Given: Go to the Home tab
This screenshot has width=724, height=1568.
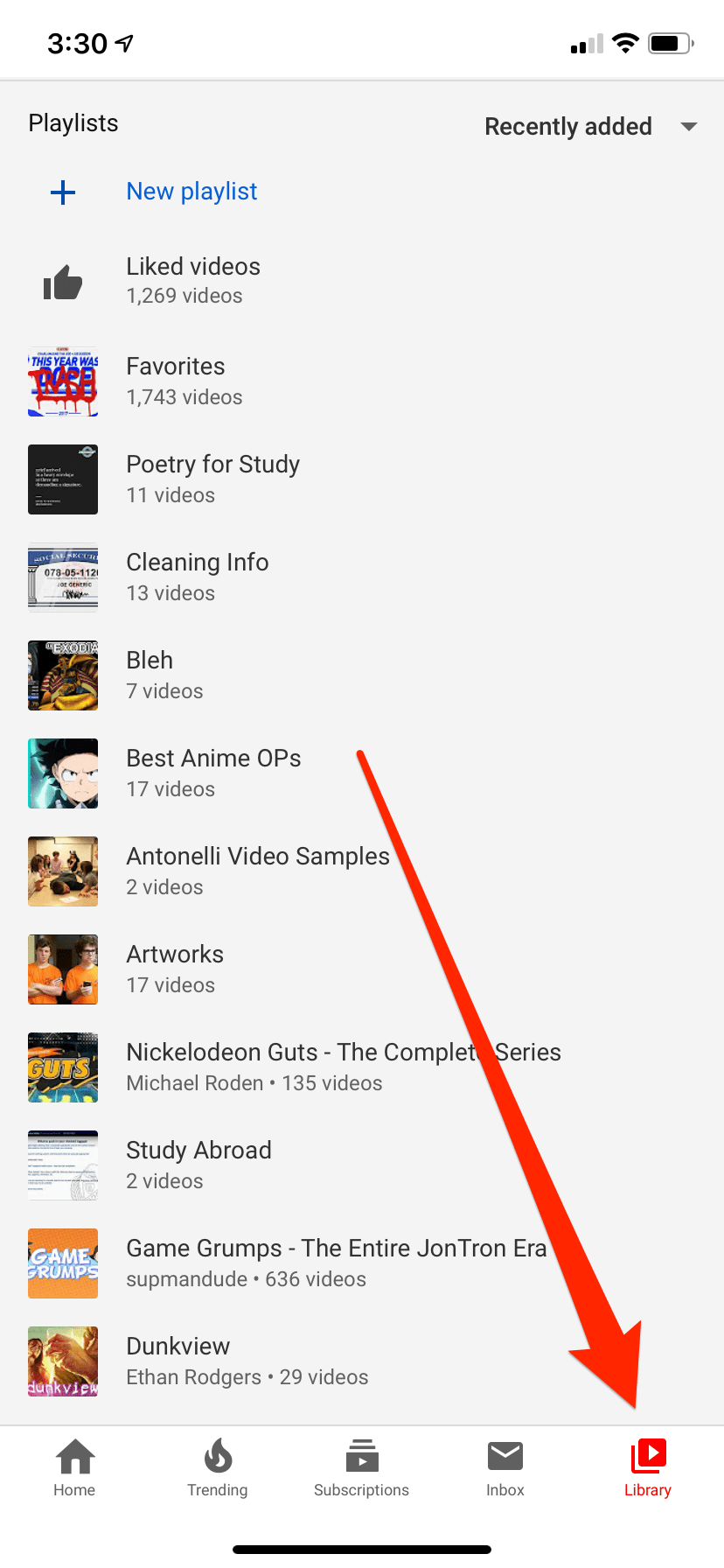Looking at the screenshot, I should tap(74, 1468).
